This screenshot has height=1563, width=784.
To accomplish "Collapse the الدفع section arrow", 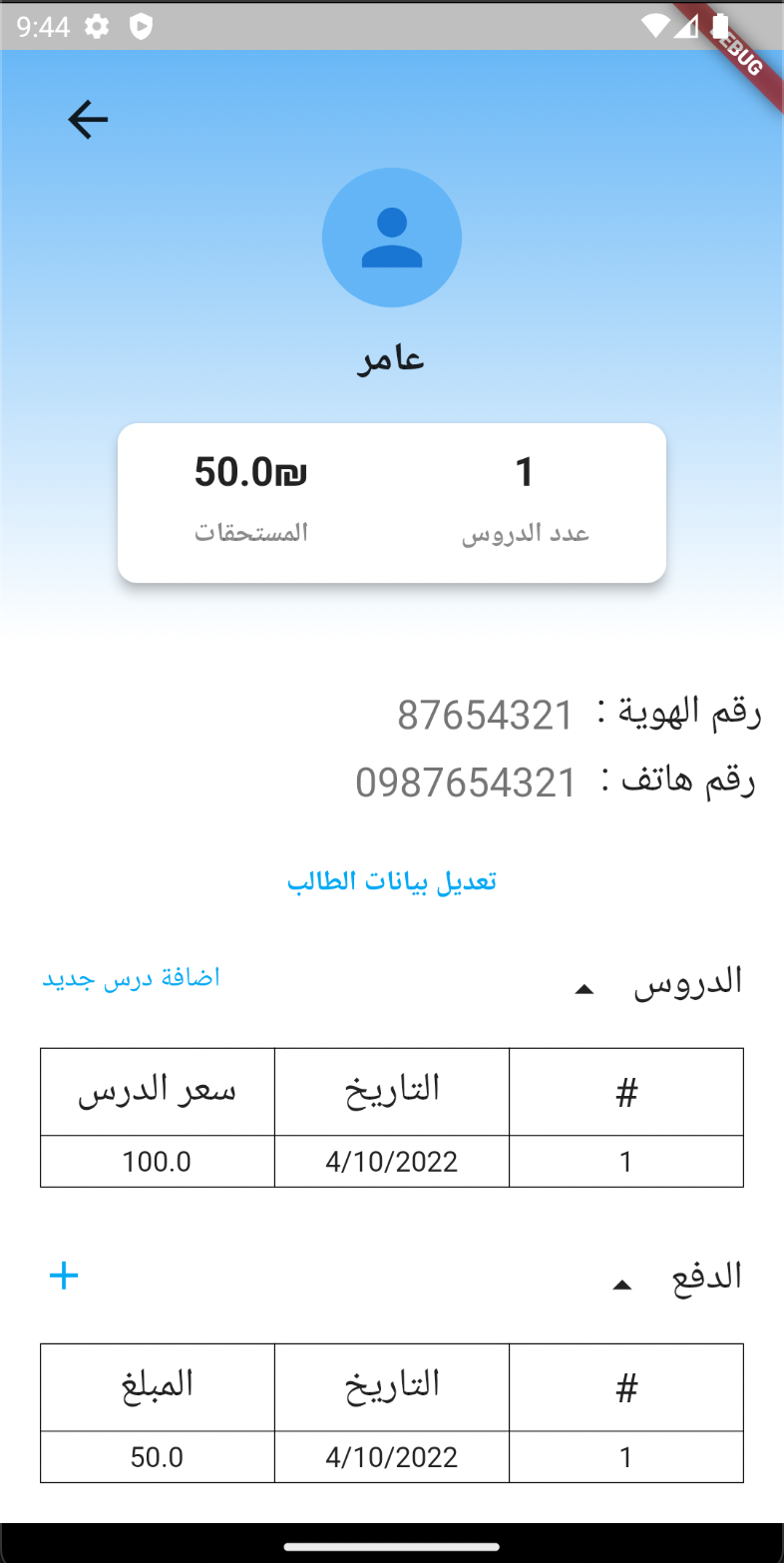I will pyautogui.click(x=622, y=1286).
